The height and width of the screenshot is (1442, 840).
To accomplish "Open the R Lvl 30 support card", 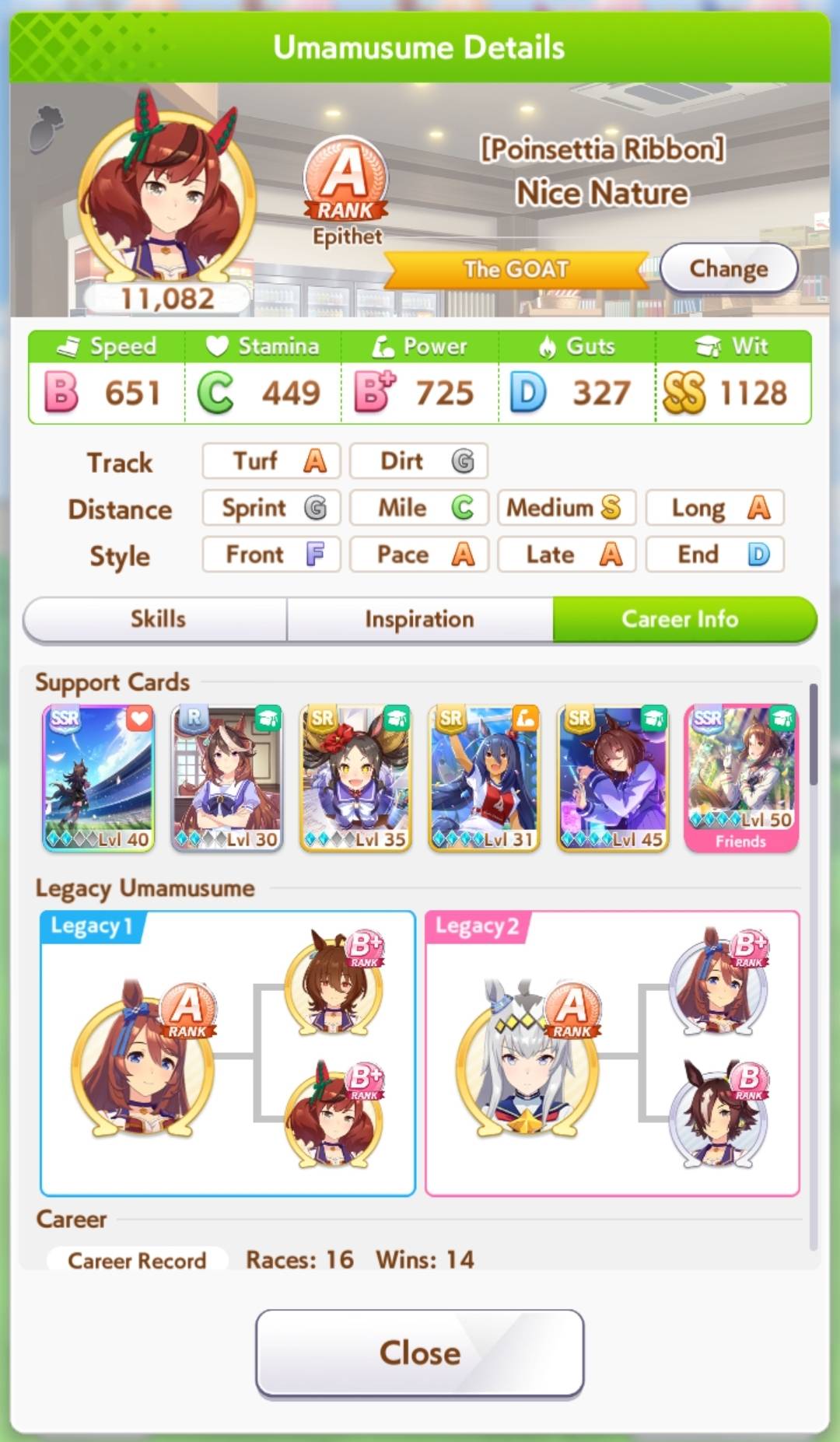I will click(226, 778).
